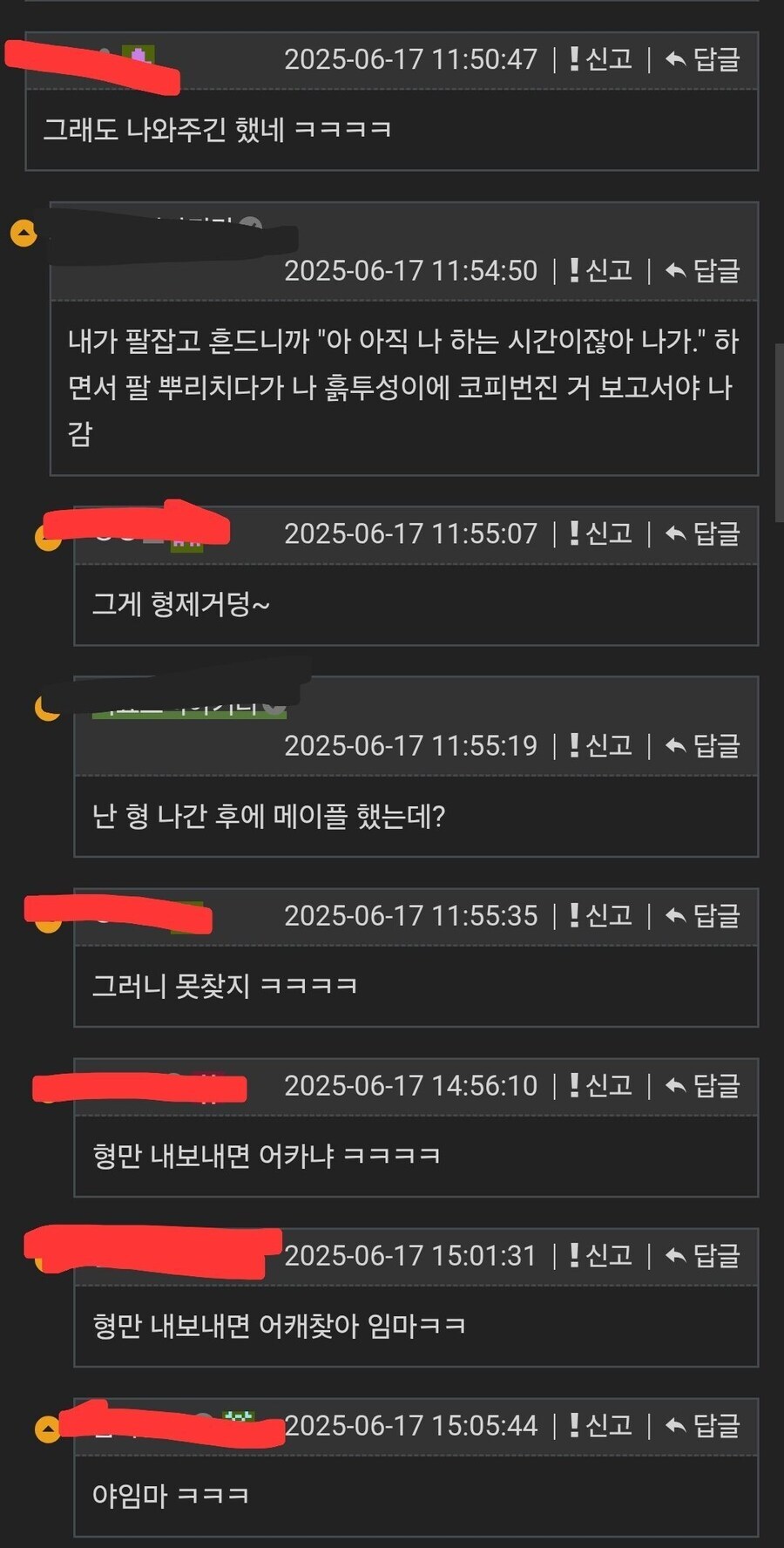The height and width of the screenshot is (1548, 784).
Task: Report the 15:05:44 comment
Action: click(601, 1426)
